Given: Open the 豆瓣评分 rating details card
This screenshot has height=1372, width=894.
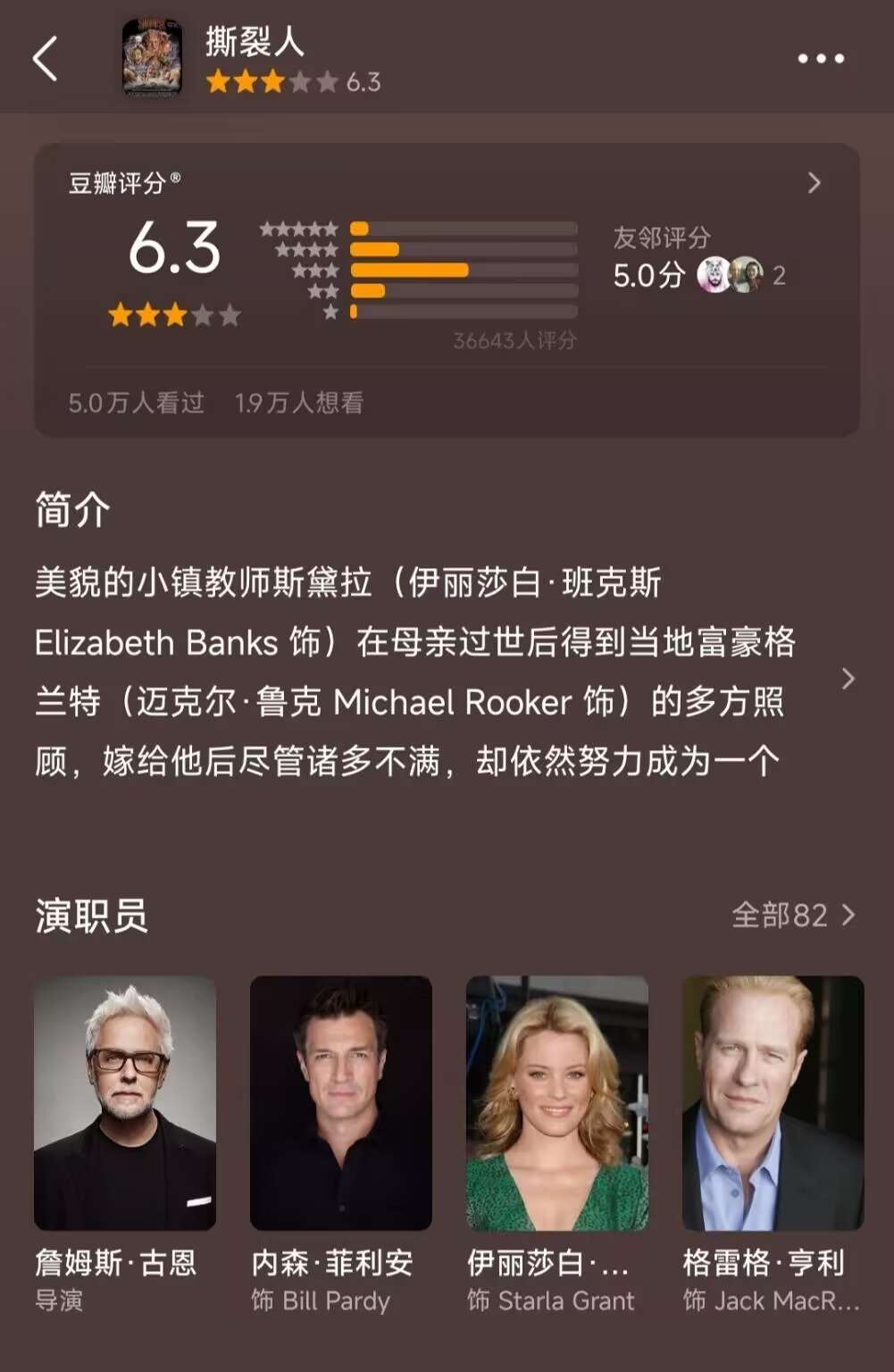Looking at the screenshot, I should pos(813,183).
